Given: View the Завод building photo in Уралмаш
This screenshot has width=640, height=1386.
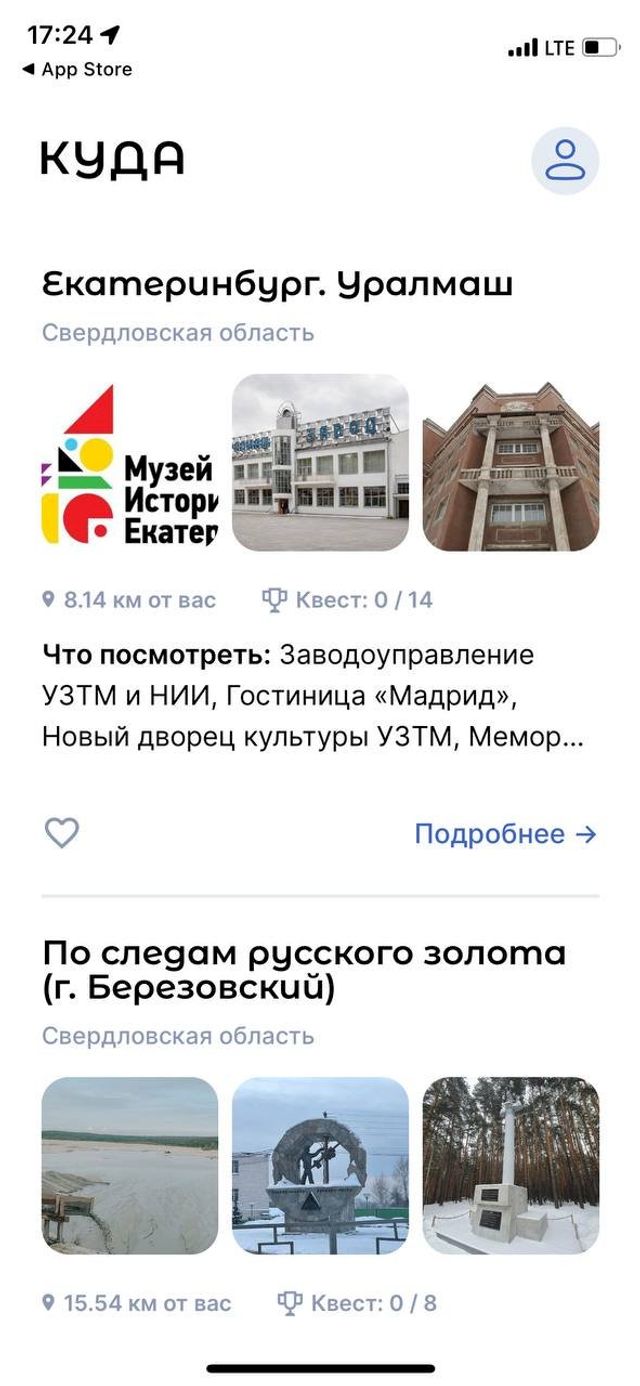Looking at the screenshot, I should (x=320, y=463).
